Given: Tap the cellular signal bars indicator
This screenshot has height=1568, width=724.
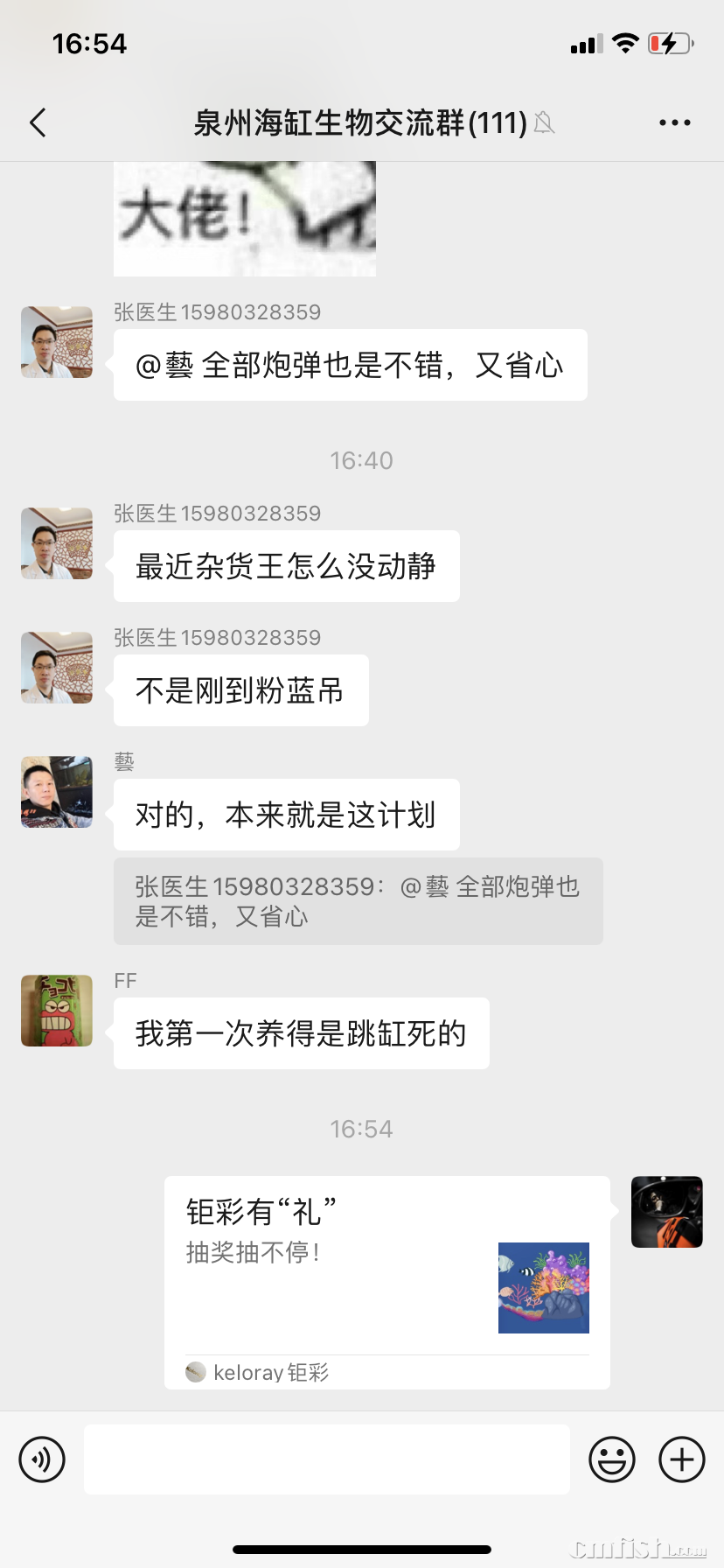Looking at the screenshot, I should tap(584, 42).
